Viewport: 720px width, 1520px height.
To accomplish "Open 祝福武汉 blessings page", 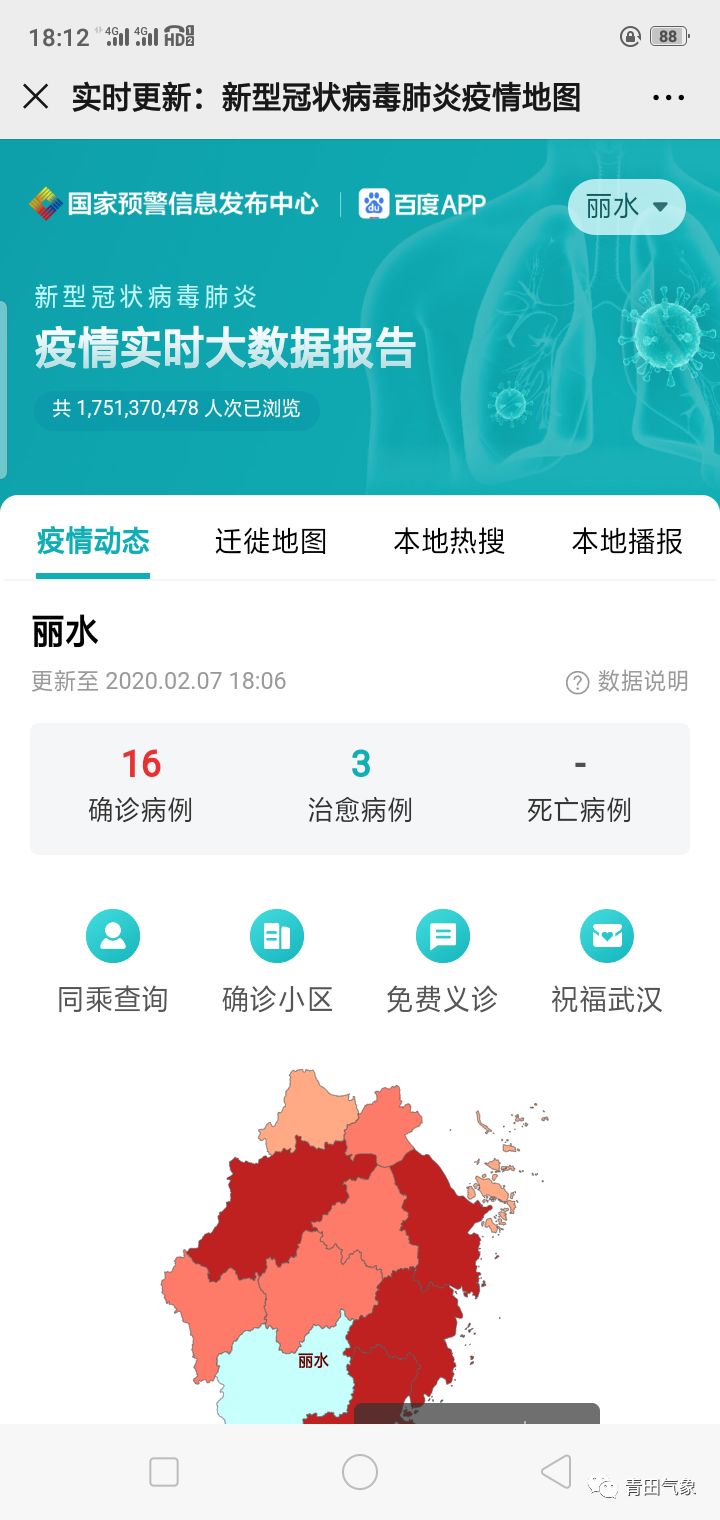I will tap(607, 963).
